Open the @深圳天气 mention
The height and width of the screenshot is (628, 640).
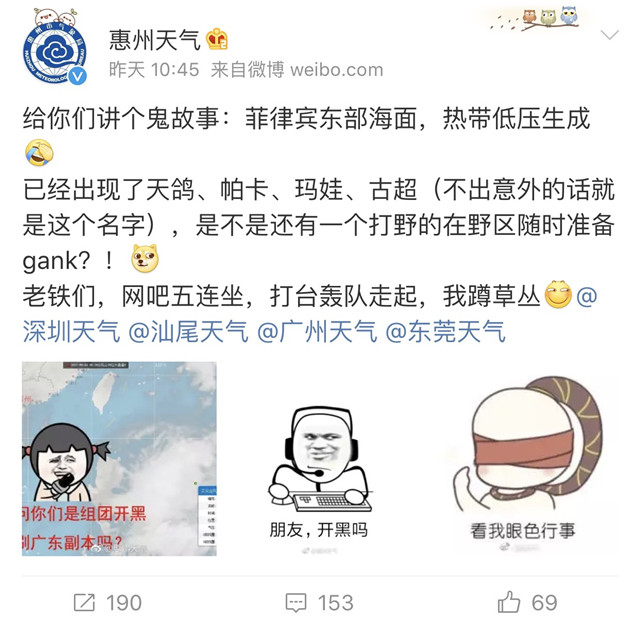(x=70, y=331)
